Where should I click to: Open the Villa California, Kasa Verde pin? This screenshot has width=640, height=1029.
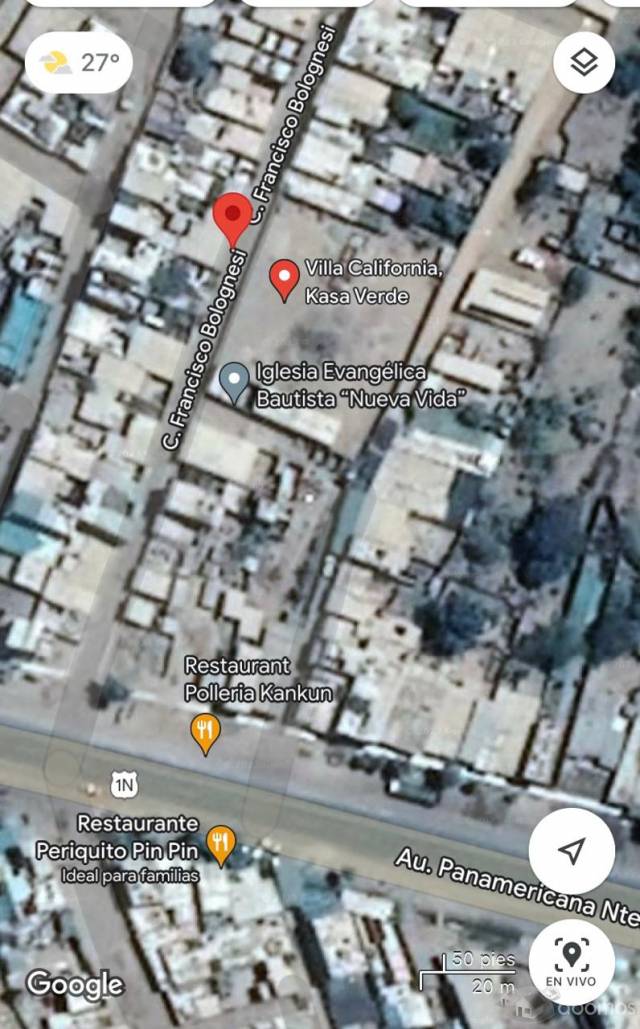click(x=285, y=278)
